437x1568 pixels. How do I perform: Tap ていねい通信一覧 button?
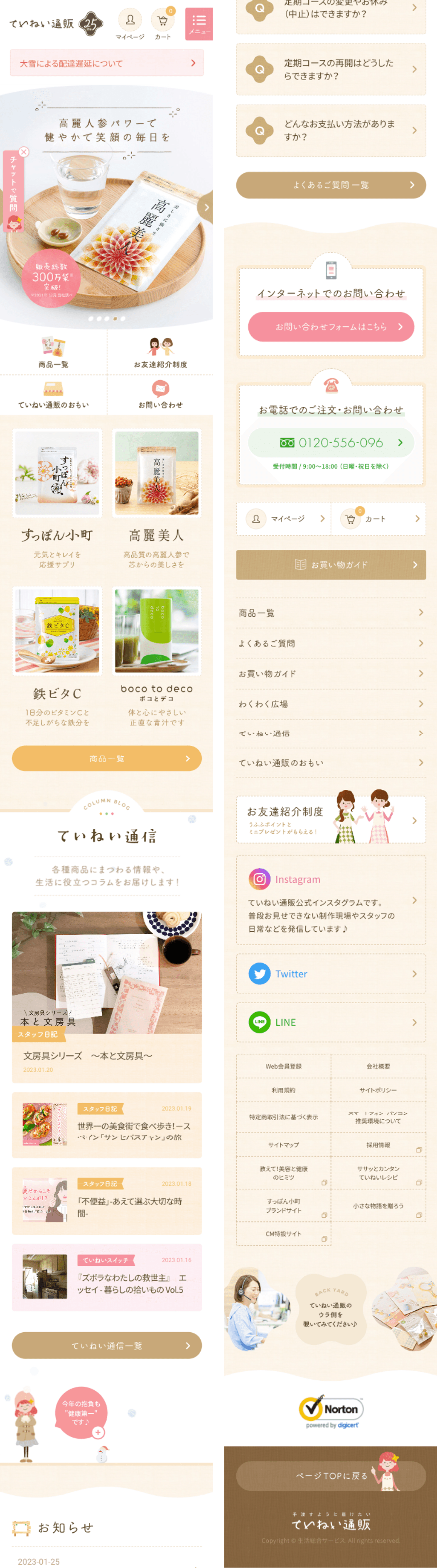[107, 1345]
